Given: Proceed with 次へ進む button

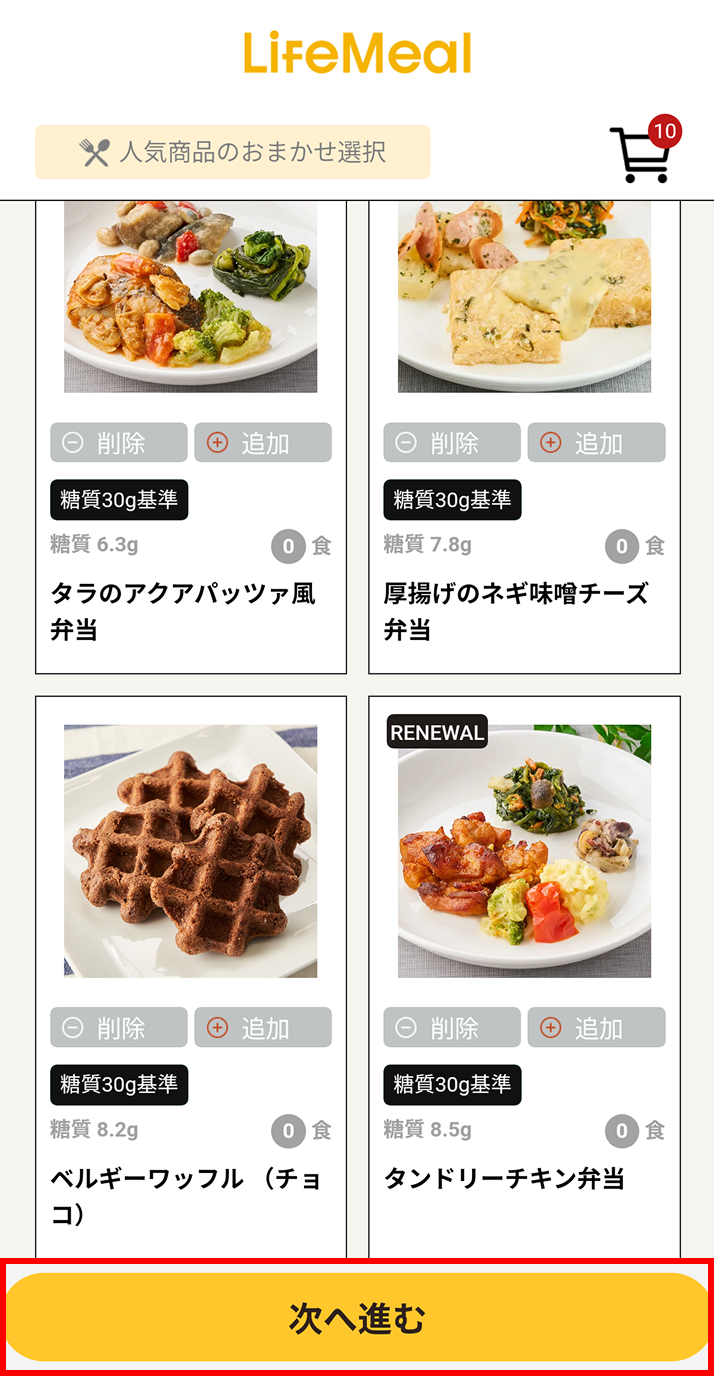Looking at the screenshot, I should [357, 1318].
